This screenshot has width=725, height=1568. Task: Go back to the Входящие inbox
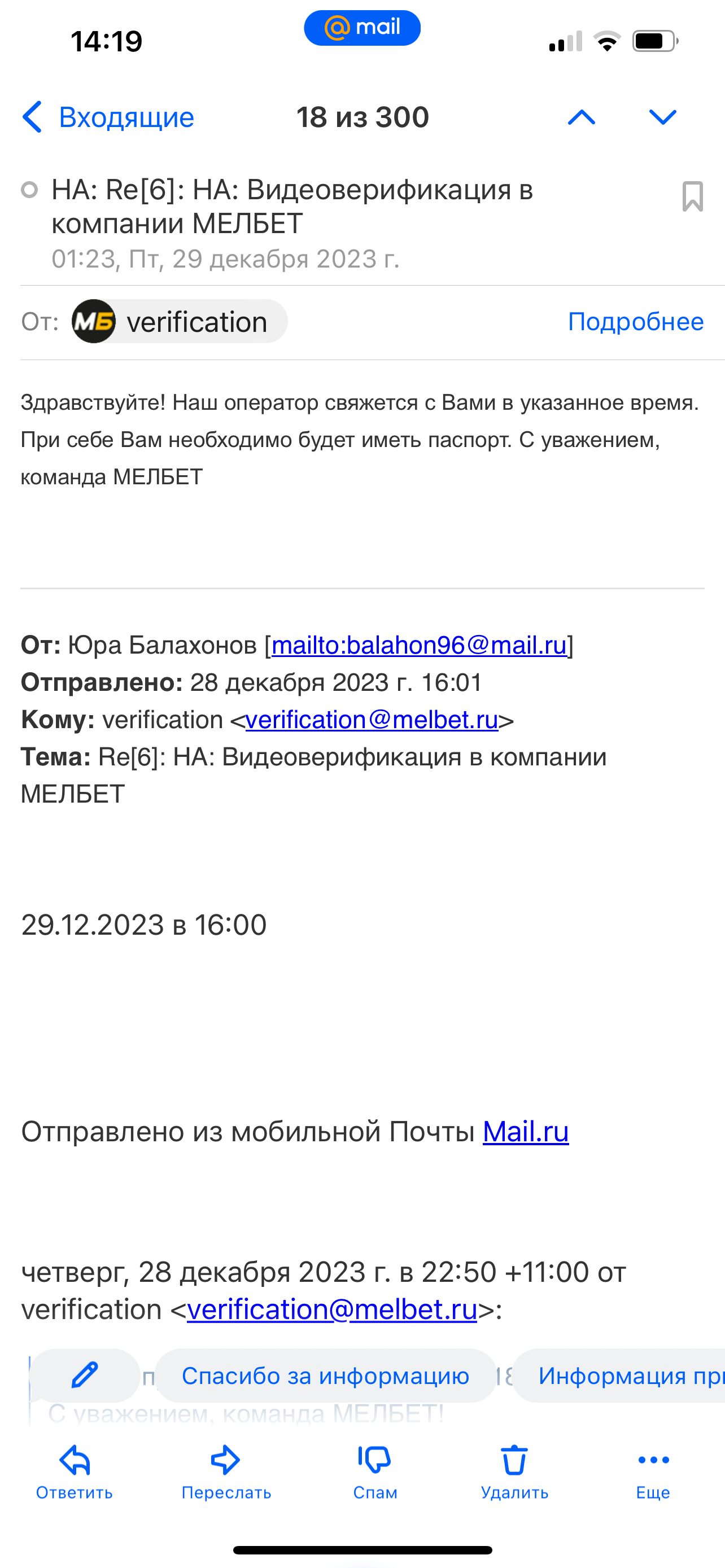pyautogui.click(x=108, y=117)
